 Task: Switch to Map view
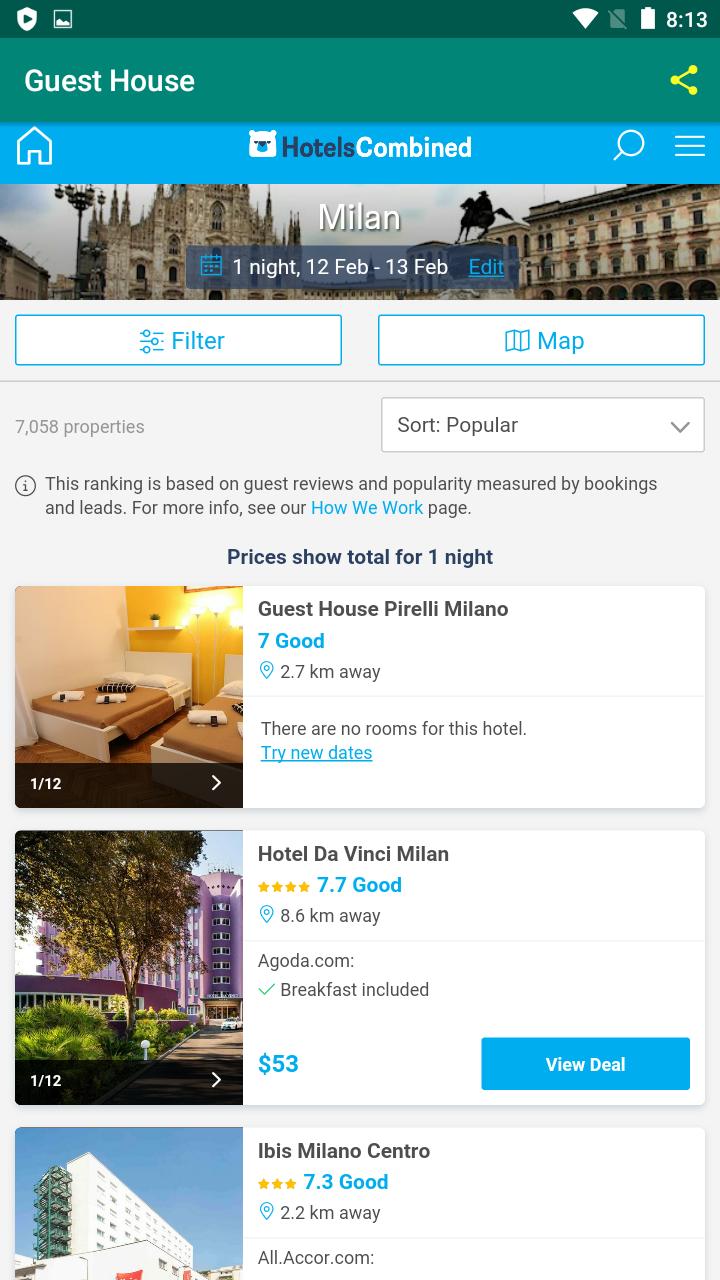tap(541, 341)
